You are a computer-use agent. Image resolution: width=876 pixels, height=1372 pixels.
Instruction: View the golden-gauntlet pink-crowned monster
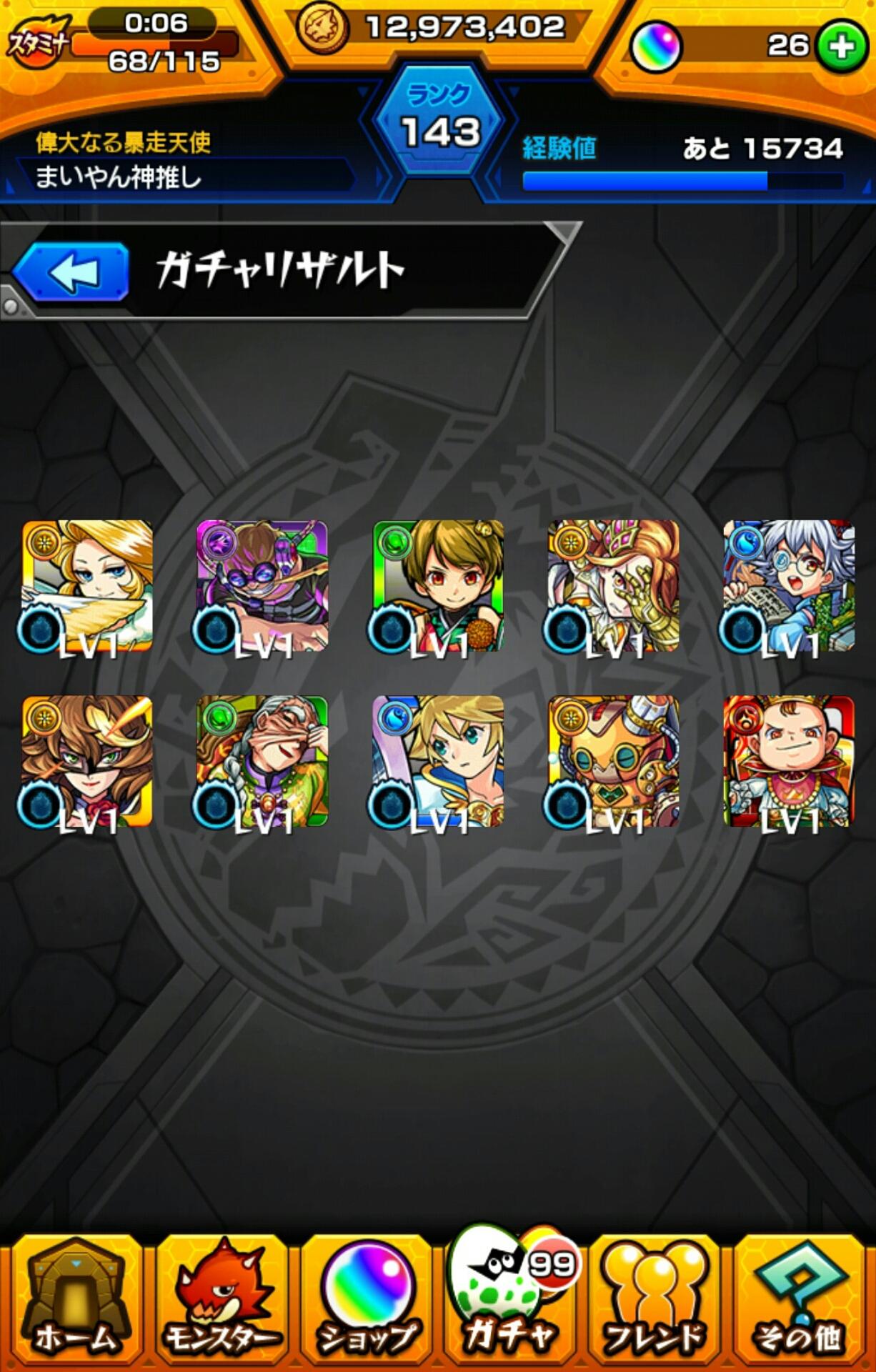613,586
